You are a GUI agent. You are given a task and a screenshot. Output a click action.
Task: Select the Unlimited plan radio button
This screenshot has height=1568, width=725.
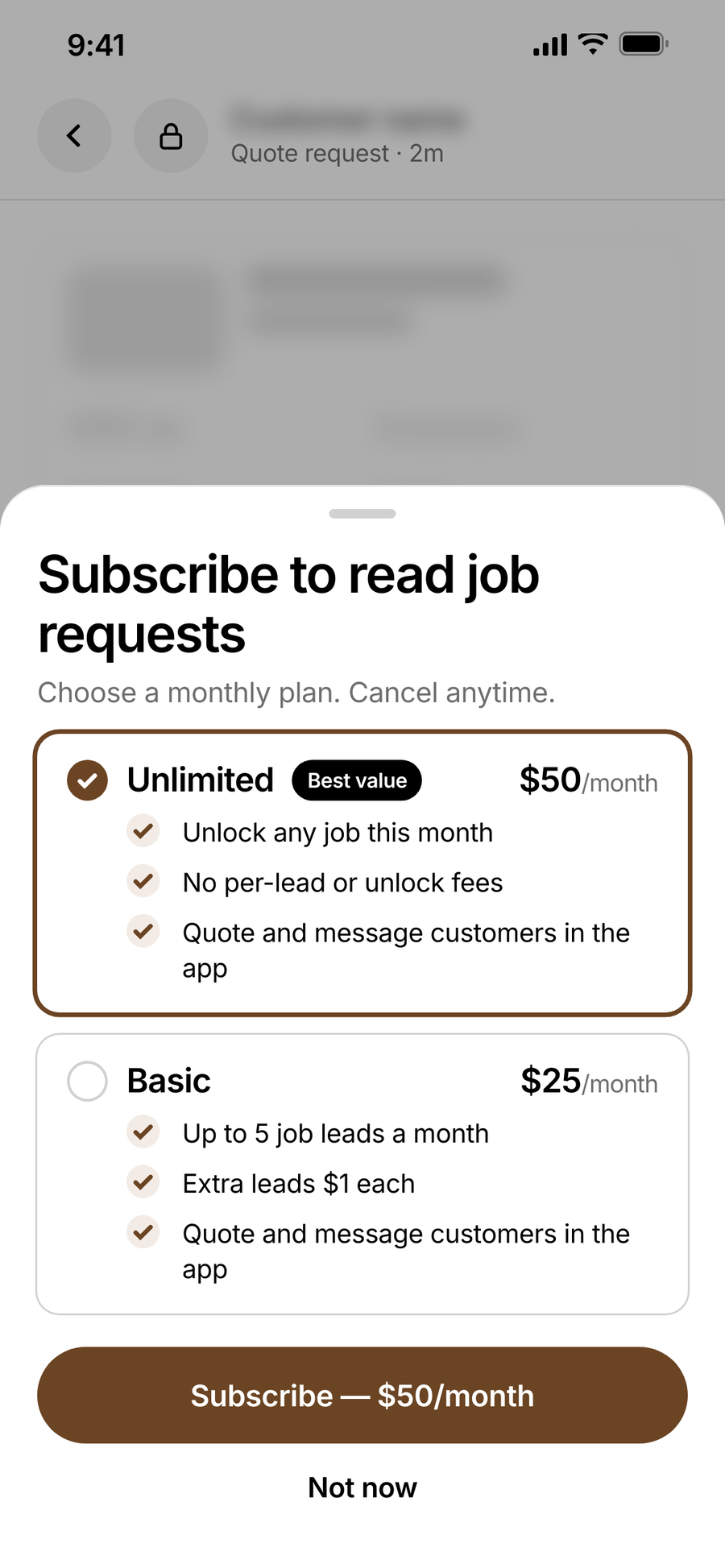tap(87, 780)
